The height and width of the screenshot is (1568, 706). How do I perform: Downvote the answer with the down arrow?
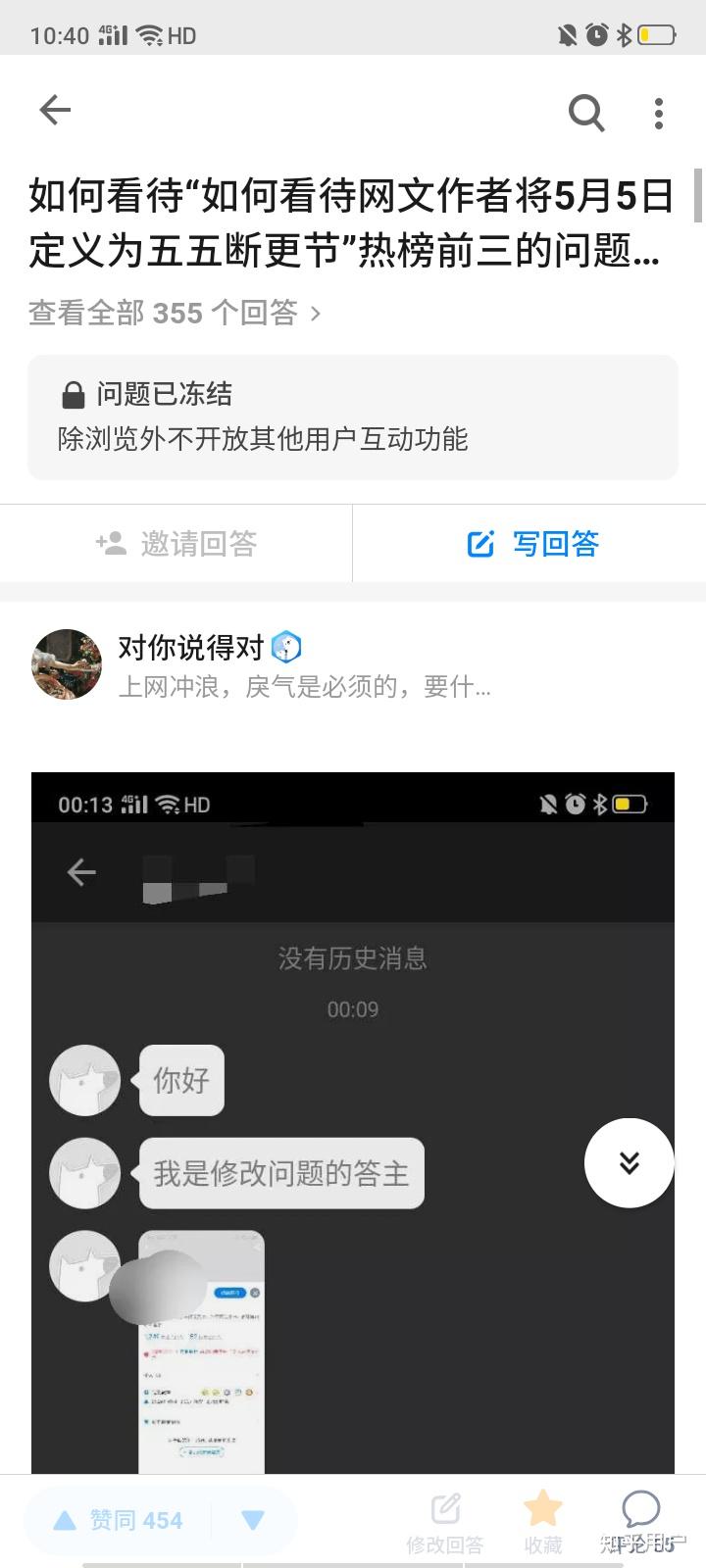[253, 1520]
